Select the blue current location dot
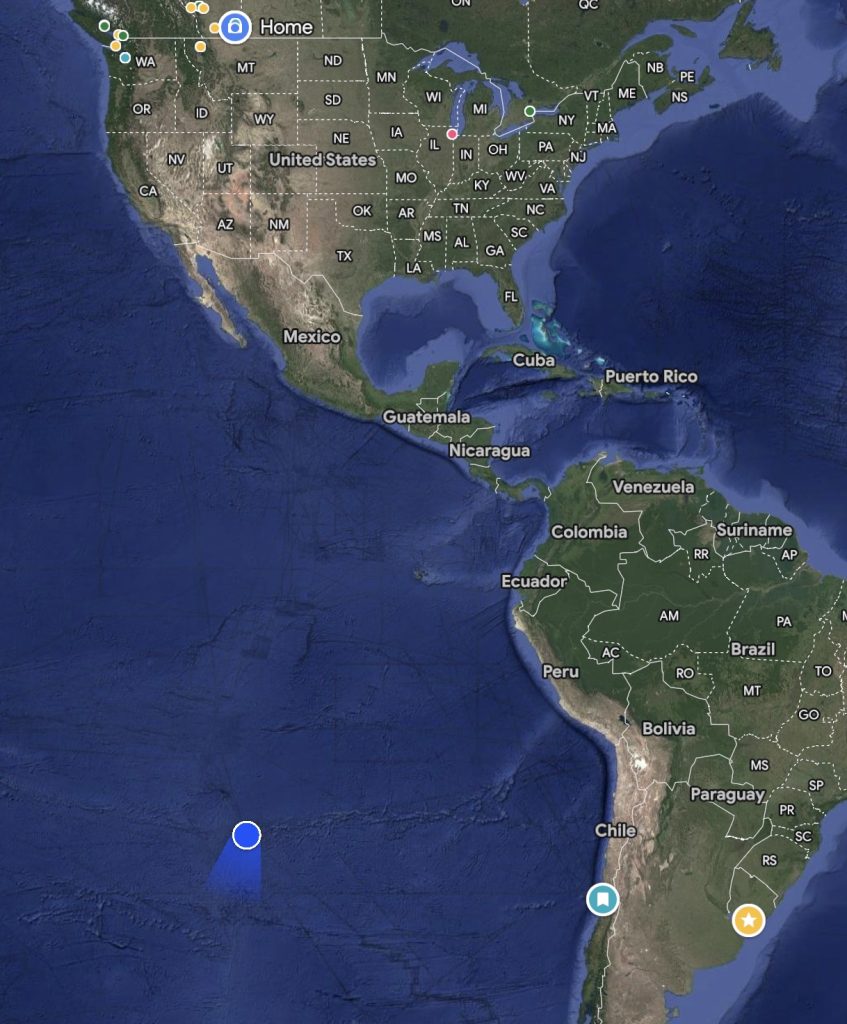Screen dimensions: 847x1024 tap(247, 835)
